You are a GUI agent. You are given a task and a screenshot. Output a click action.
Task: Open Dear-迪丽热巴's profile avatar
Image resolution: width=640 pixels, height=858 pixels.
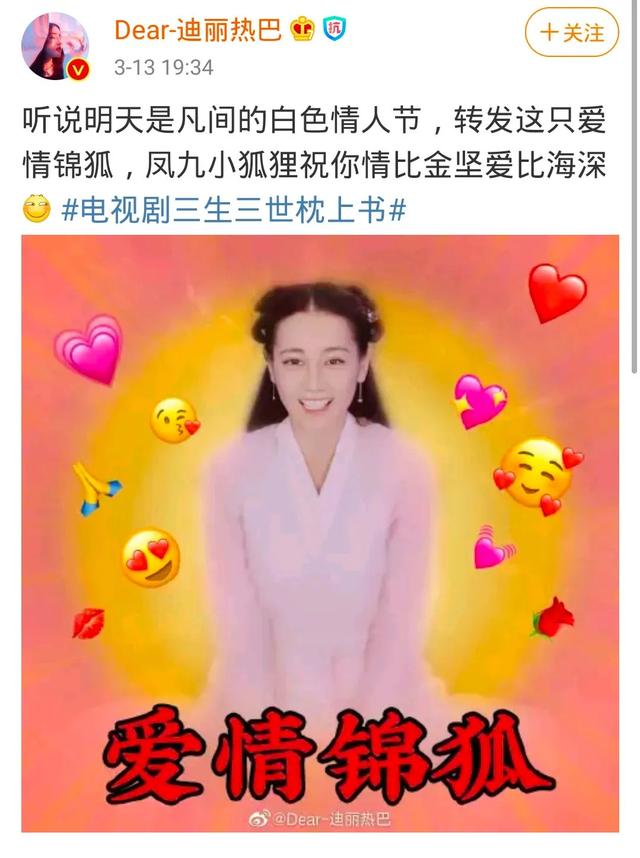pos(55,46)
